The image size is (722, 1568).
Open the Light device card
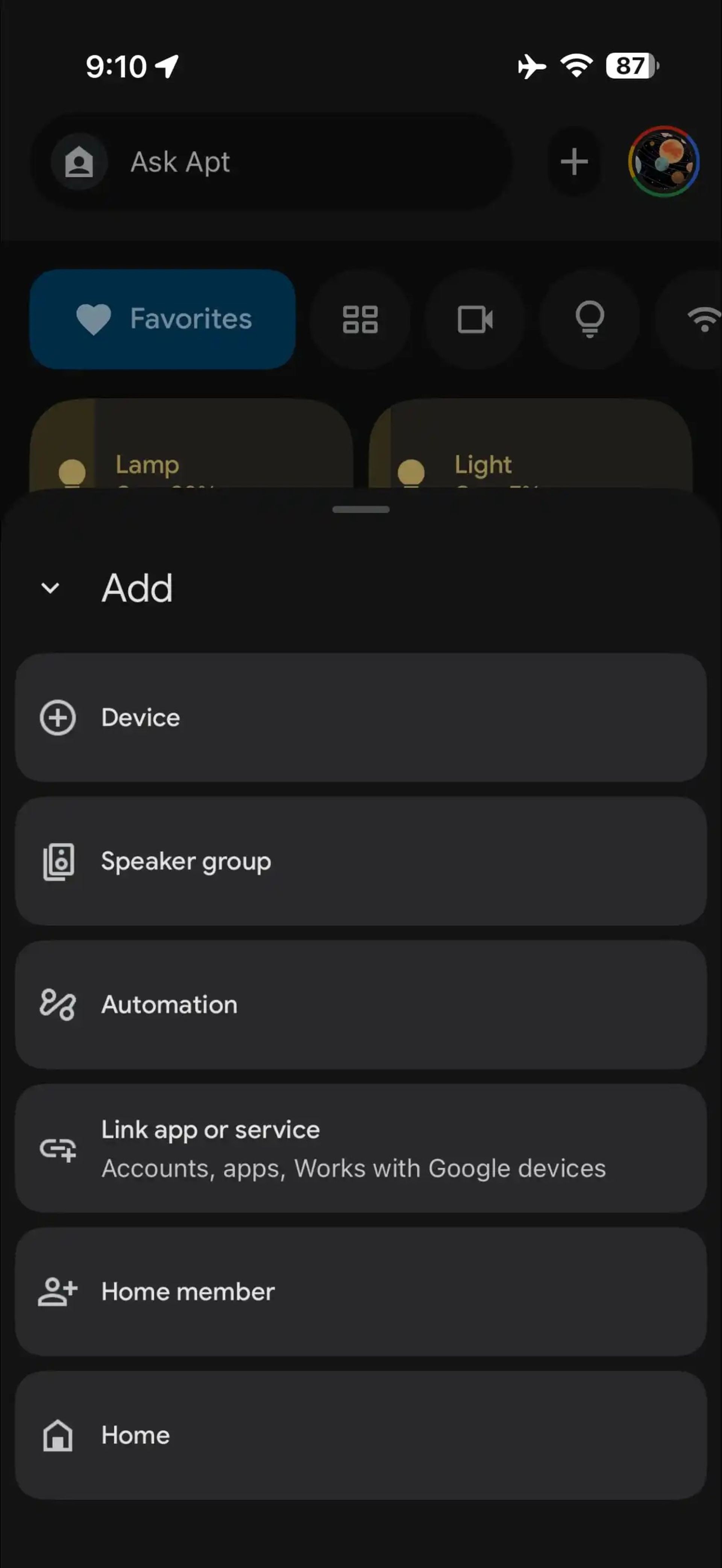[x=529, y=451]
